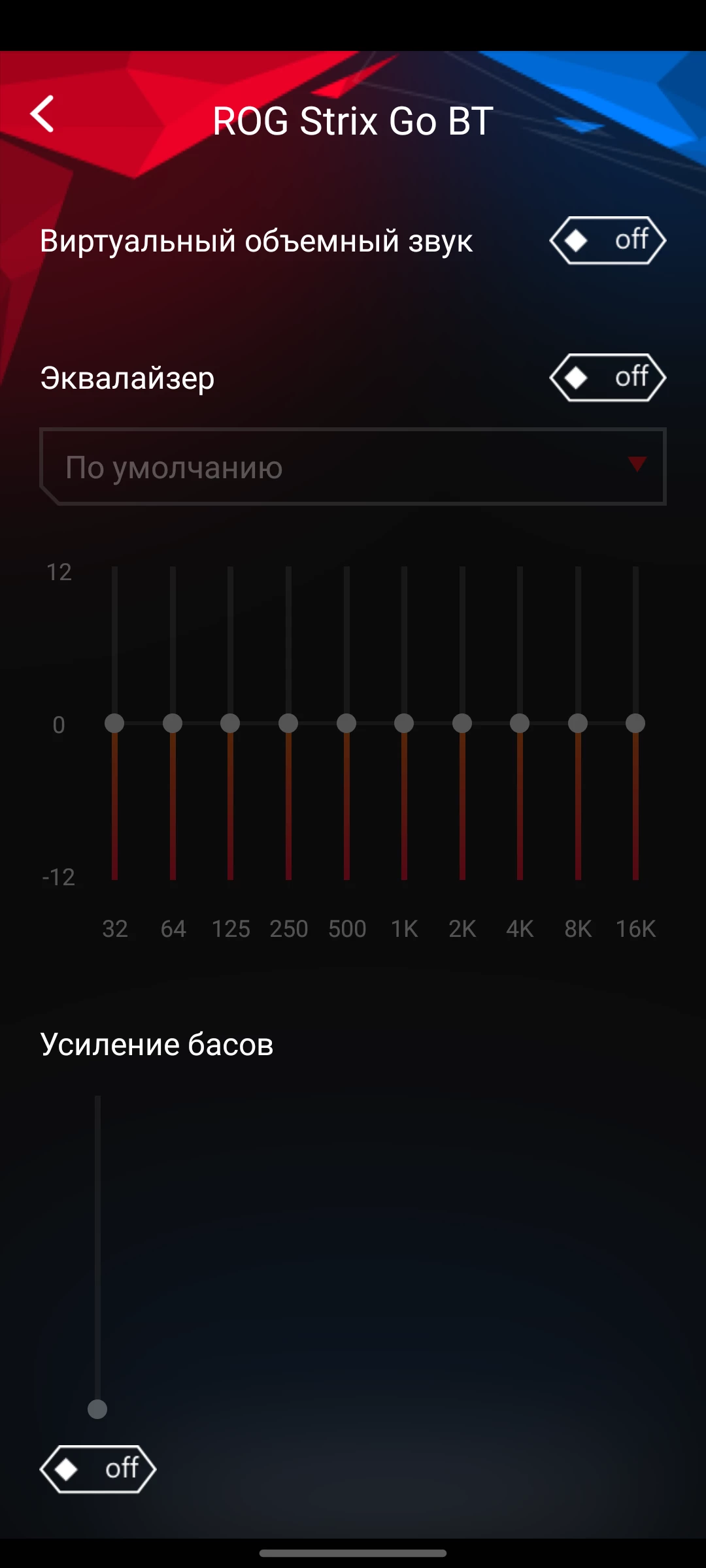The height and width of the screenshot is (1568, 706).
Task: Tap the 16K equalizer slider
Action: click(x=635, y=723)
